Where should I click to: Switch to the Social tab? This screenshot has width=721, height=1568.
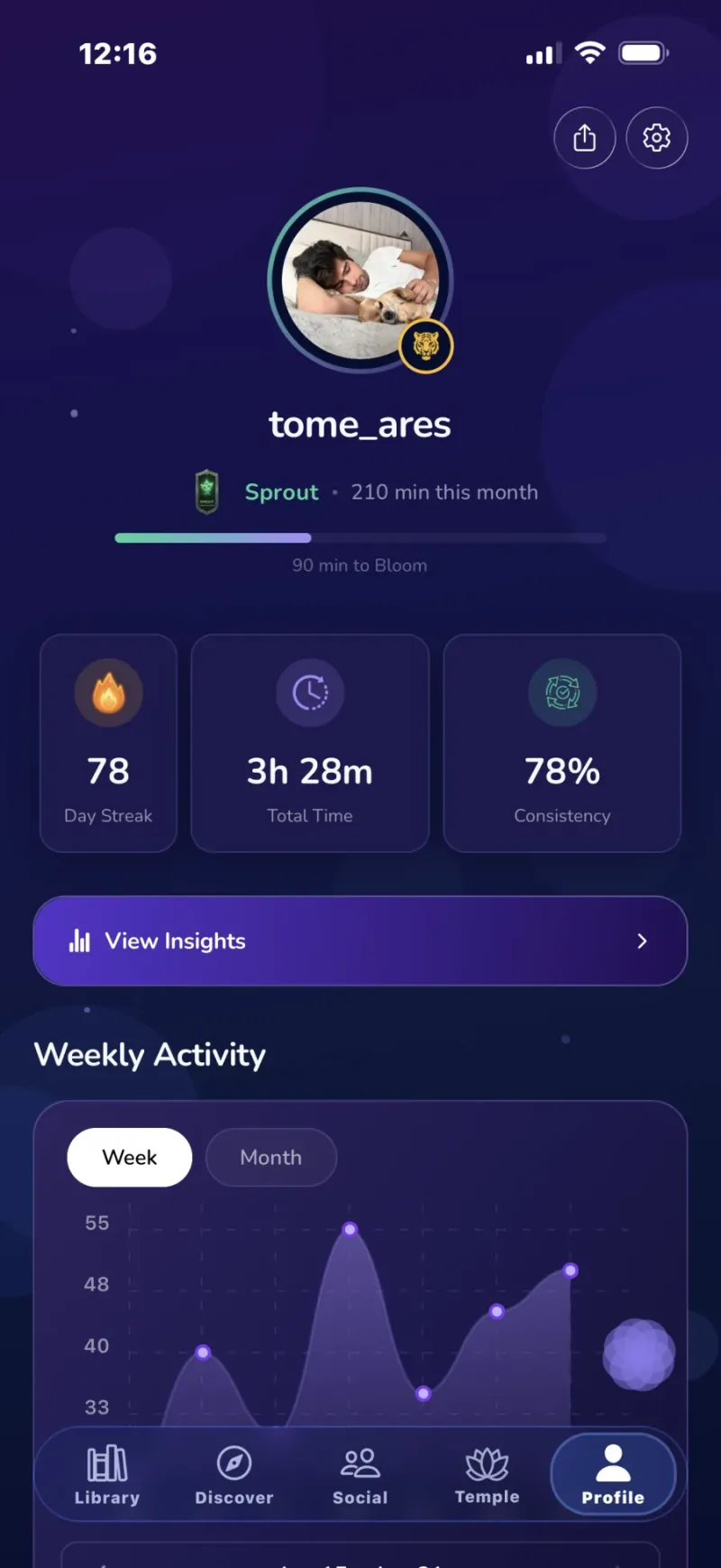click(x=360, y=1475)
